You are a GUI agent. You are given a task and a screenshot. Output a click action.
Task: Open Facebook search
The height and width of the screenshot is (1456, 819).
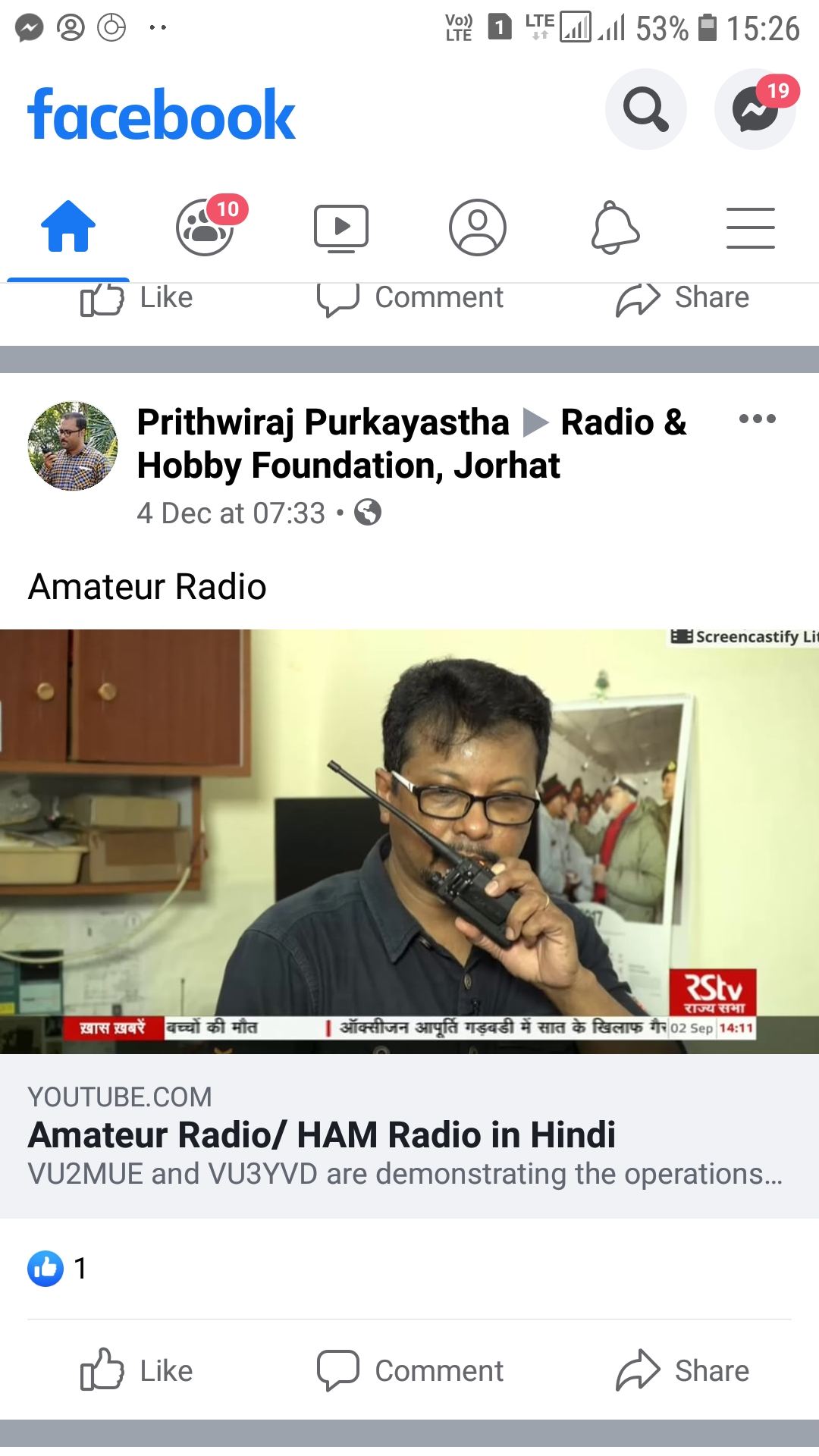tap(645, 109)
